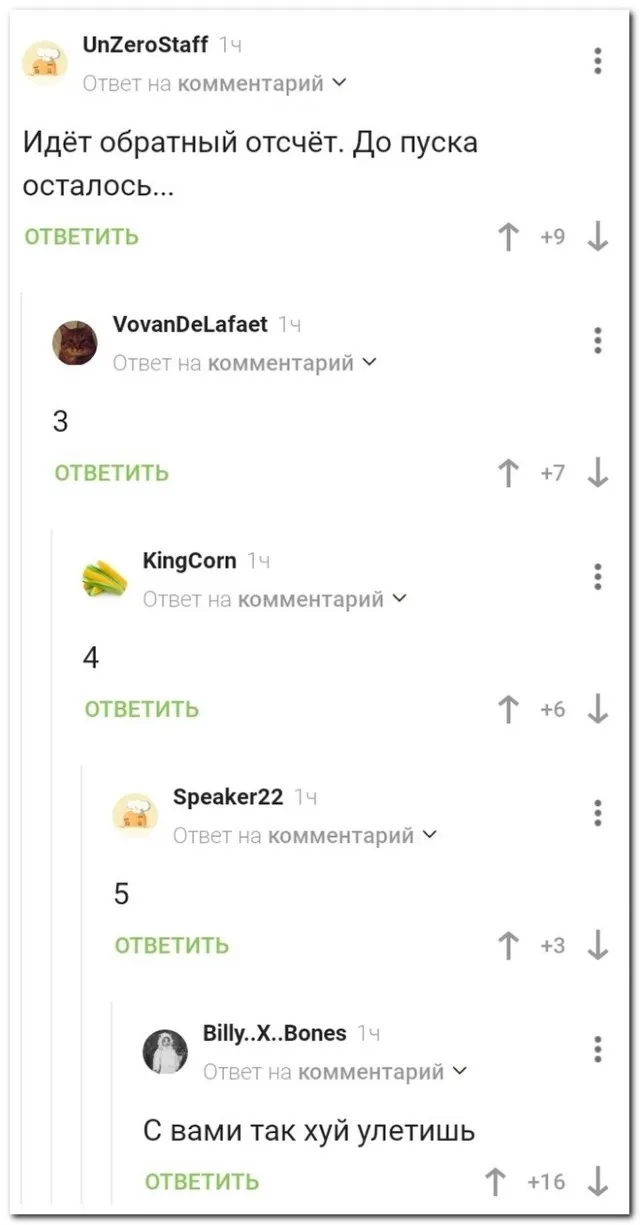The width and height of the screenshot is (640, 1225).
Task: Reply to UnZeroStaff's comment
Action: (81, 237)
